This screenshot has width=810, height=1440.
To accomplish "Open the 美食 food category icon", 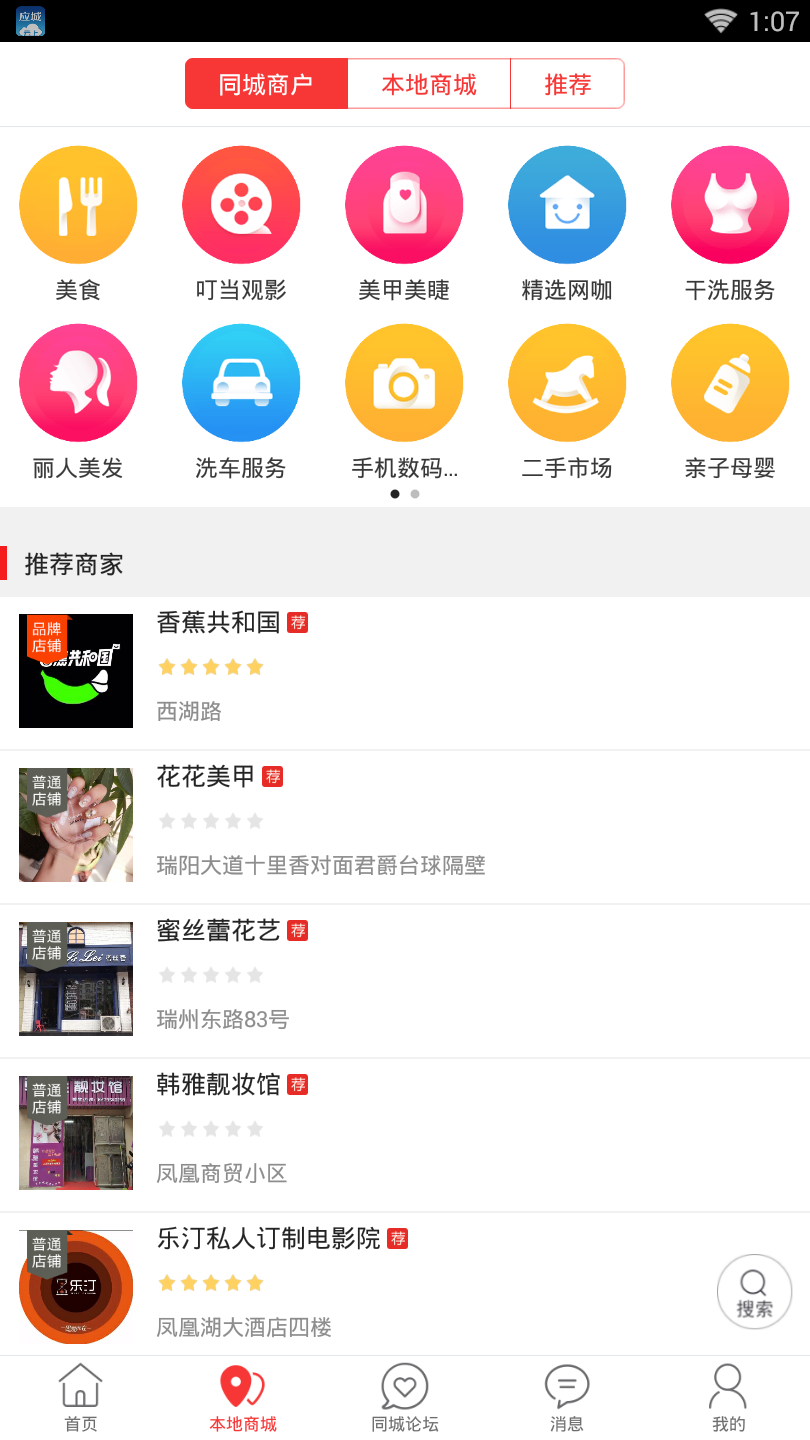I will 78,204.
